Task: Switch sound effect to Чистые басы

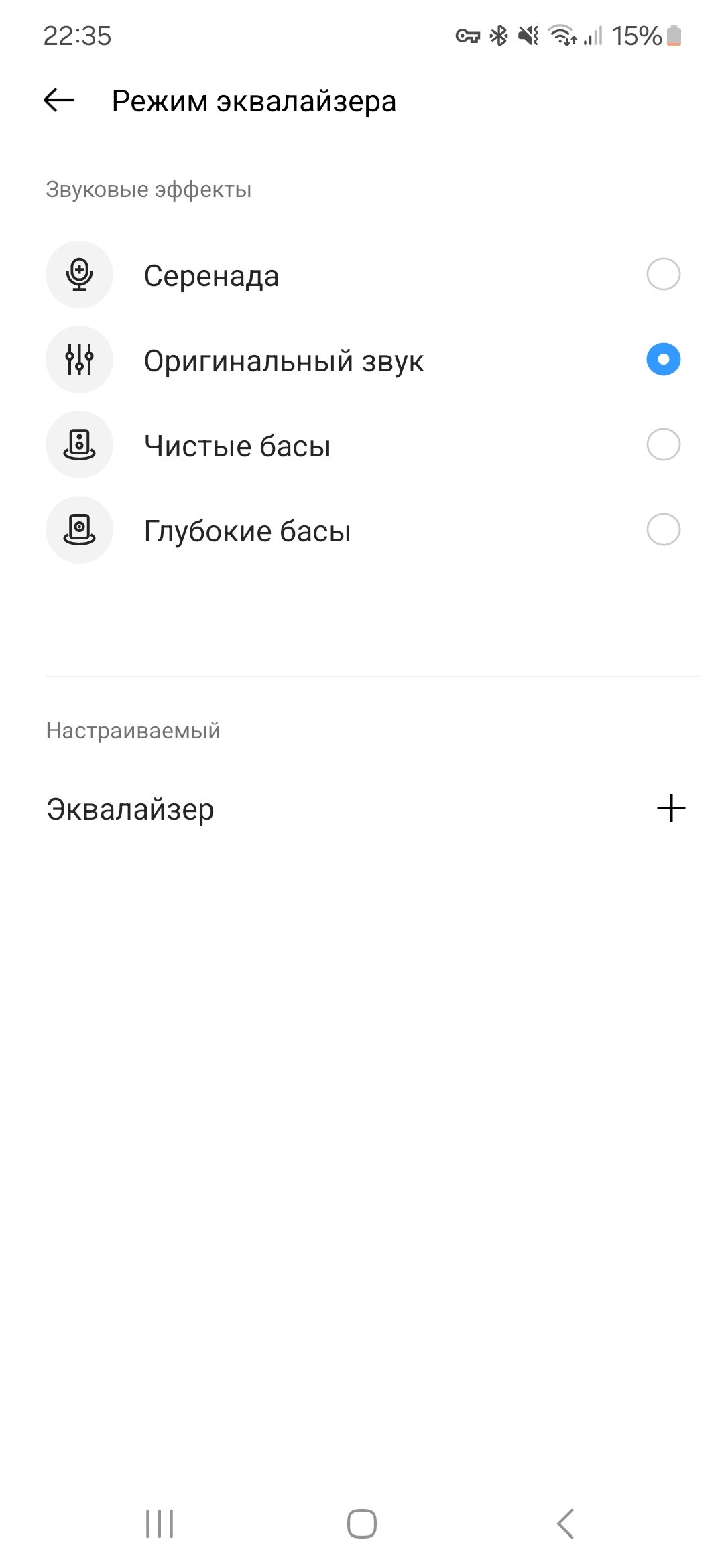Action: click(x=663, y=445)
